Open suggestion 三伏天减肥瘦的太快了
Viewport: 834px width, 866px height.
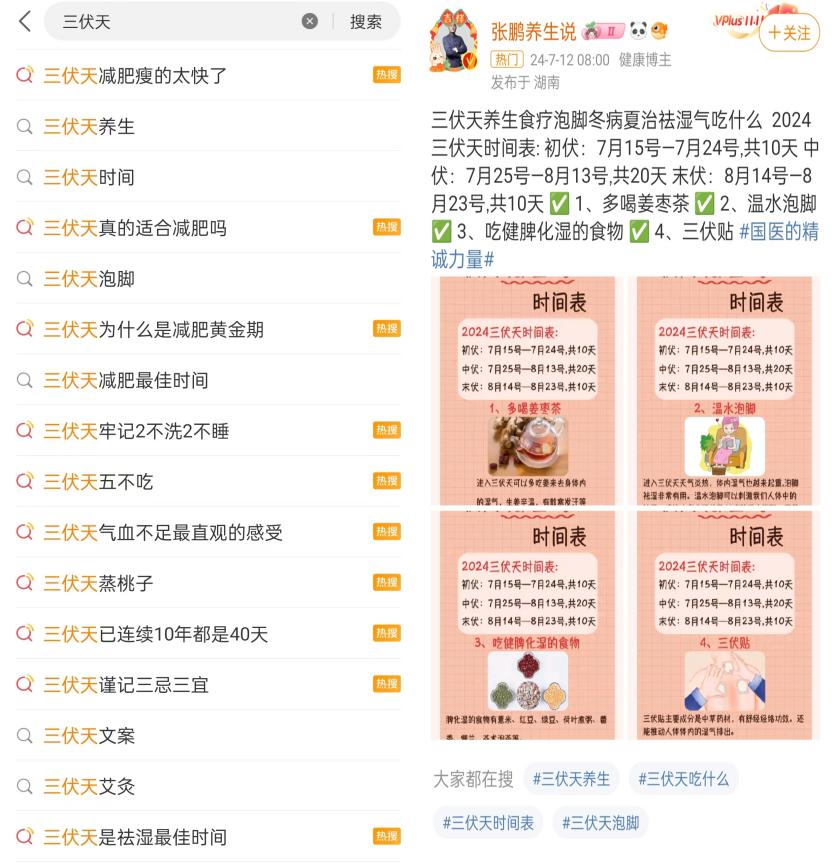[x=135, y=76]
